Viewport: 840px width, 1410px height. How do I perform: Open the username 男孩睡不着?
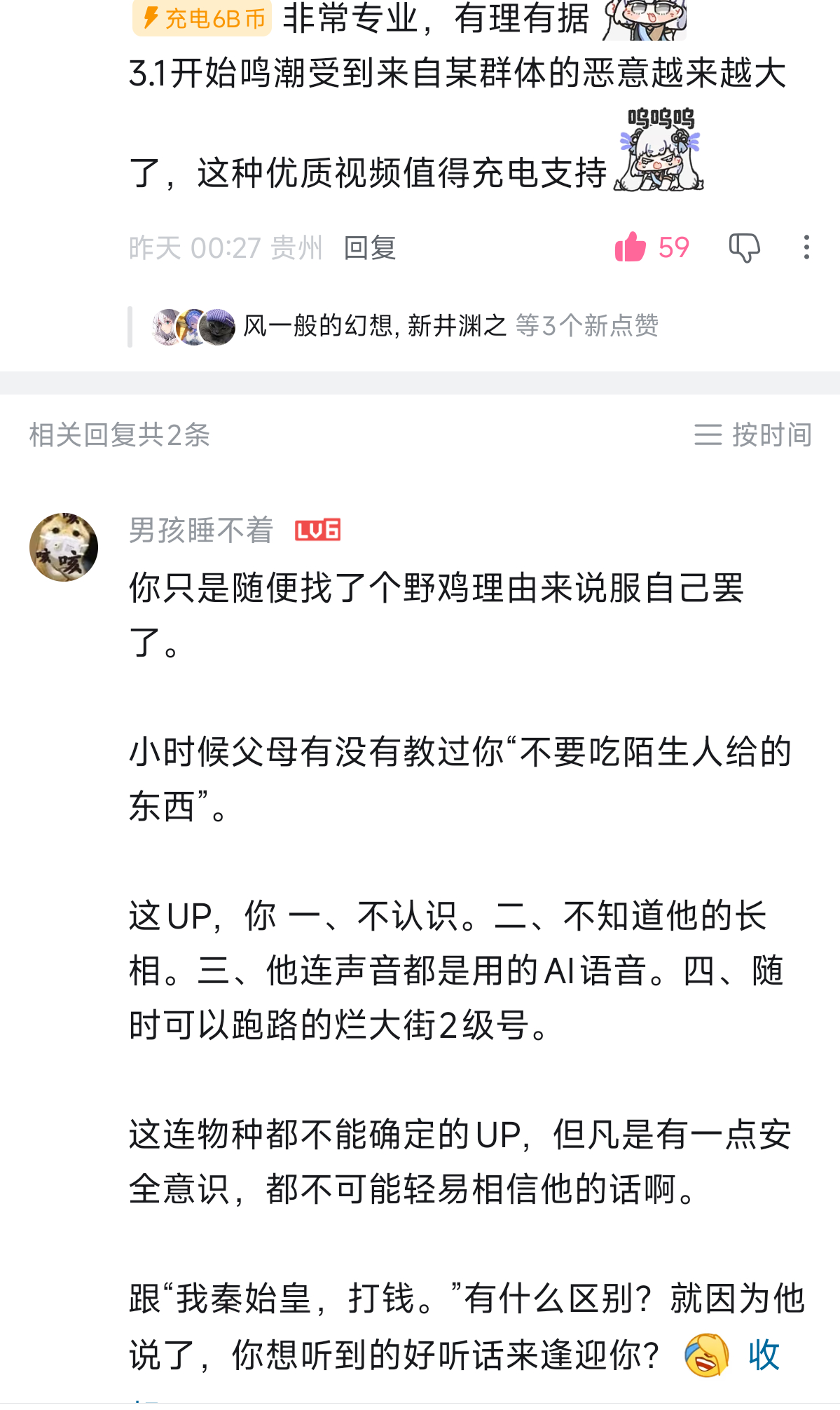pyautogui.click(x=201, y=531)
